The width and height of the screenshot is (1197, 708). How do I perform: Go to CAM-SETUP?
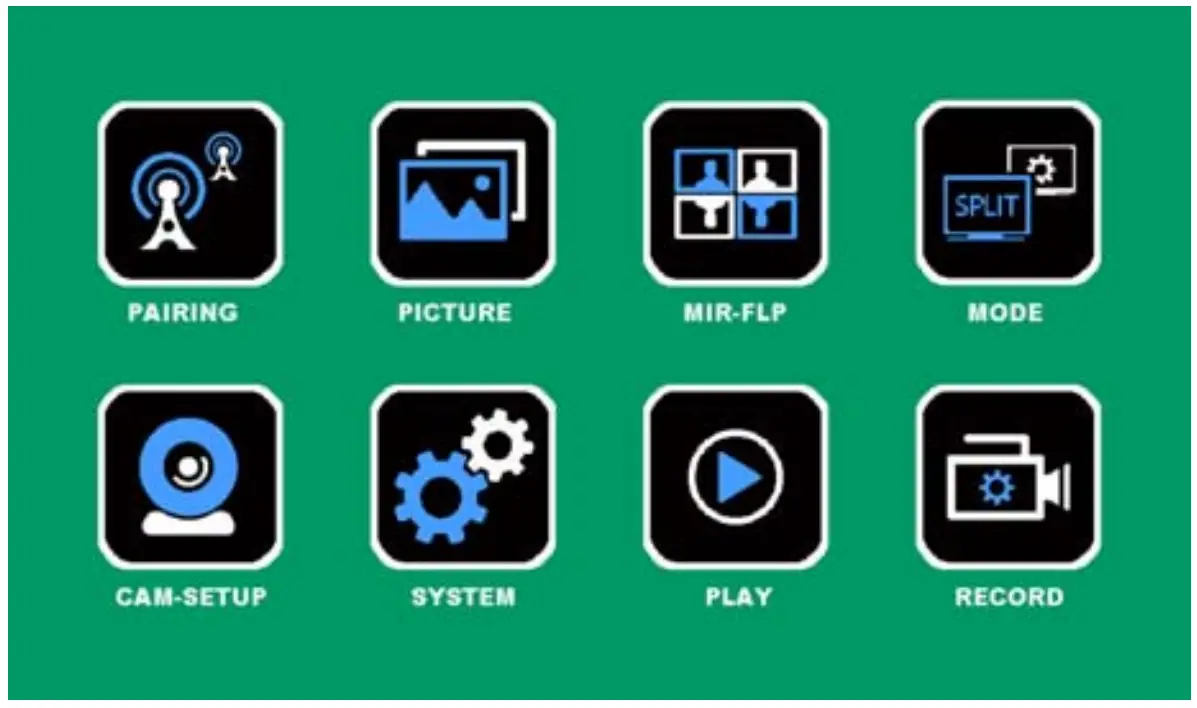(x=190, y=477)
